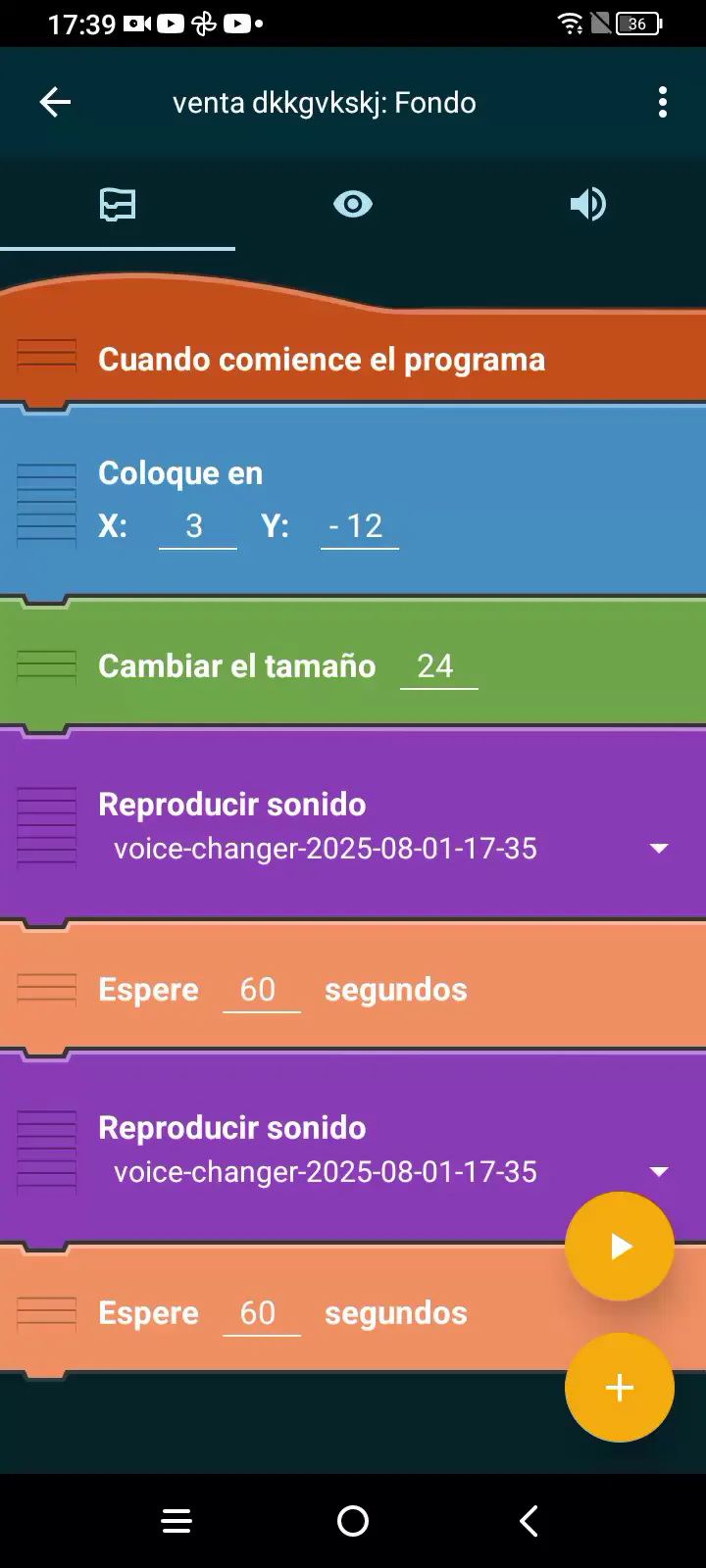Image resolution: width=706 pixels, height=1568 pixels.
Task: Edit the Y value -12
Action: (x=359, y=527)
